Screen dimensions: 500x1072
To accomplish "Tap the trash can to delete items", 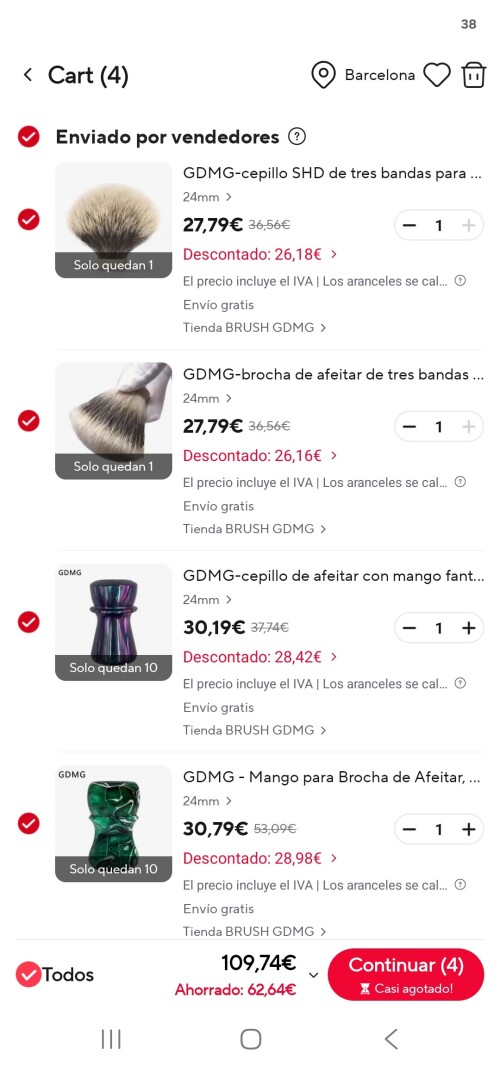I will [x=473, y=75].
